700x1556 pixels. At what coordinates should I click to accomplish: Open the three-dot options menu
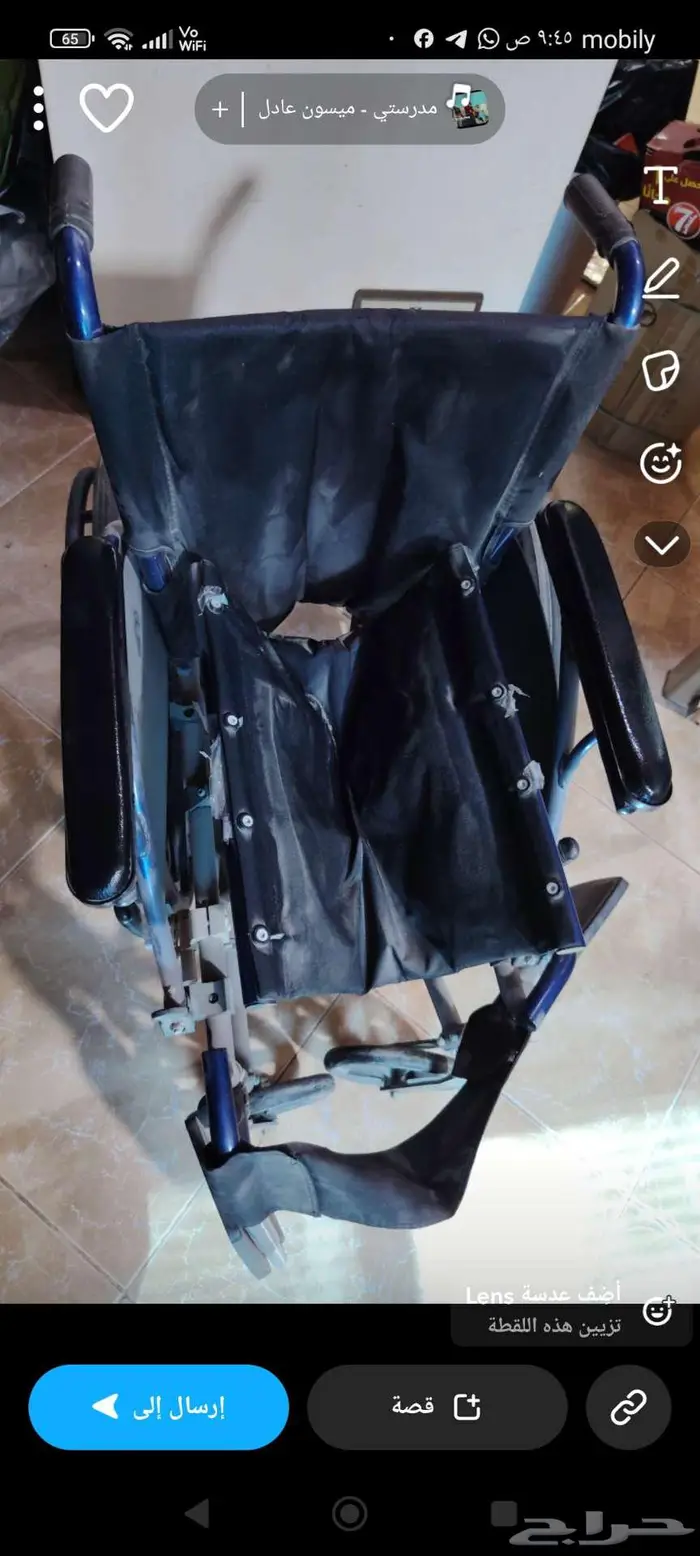[39, 108]
